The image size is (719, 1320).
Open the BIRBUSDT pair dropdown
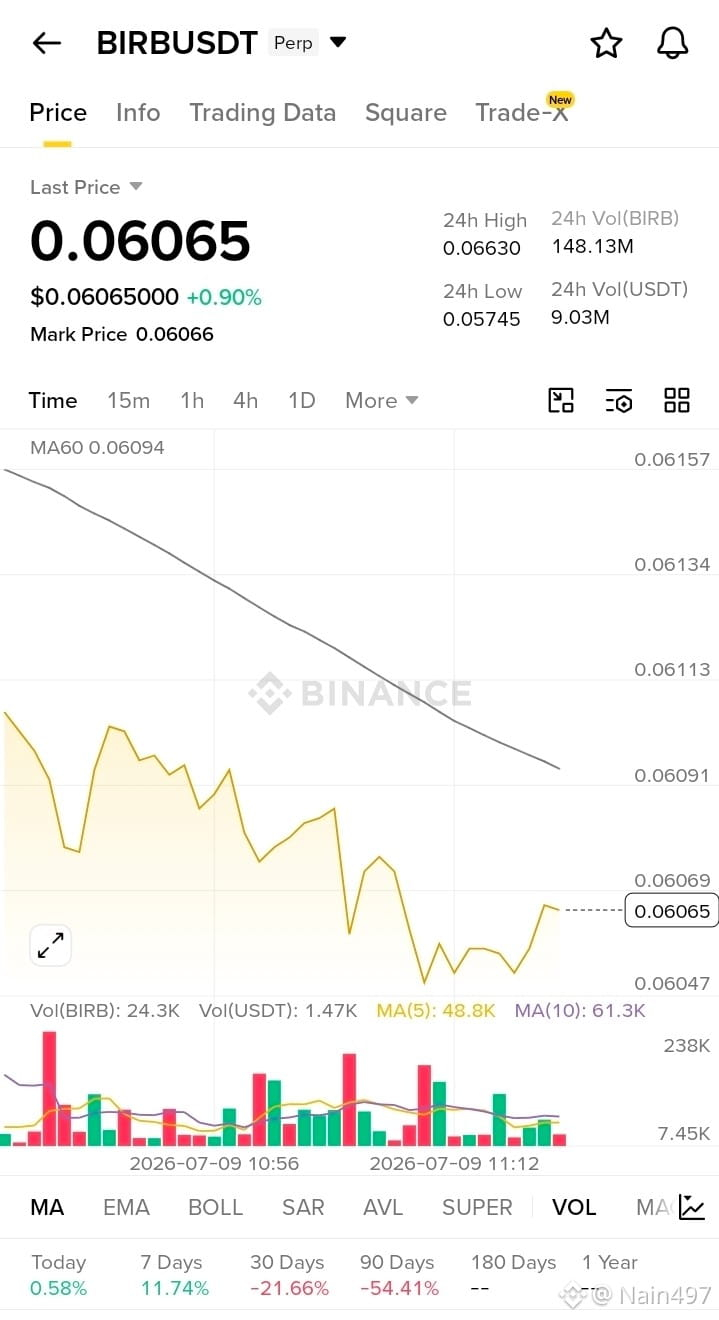point(338,43)
